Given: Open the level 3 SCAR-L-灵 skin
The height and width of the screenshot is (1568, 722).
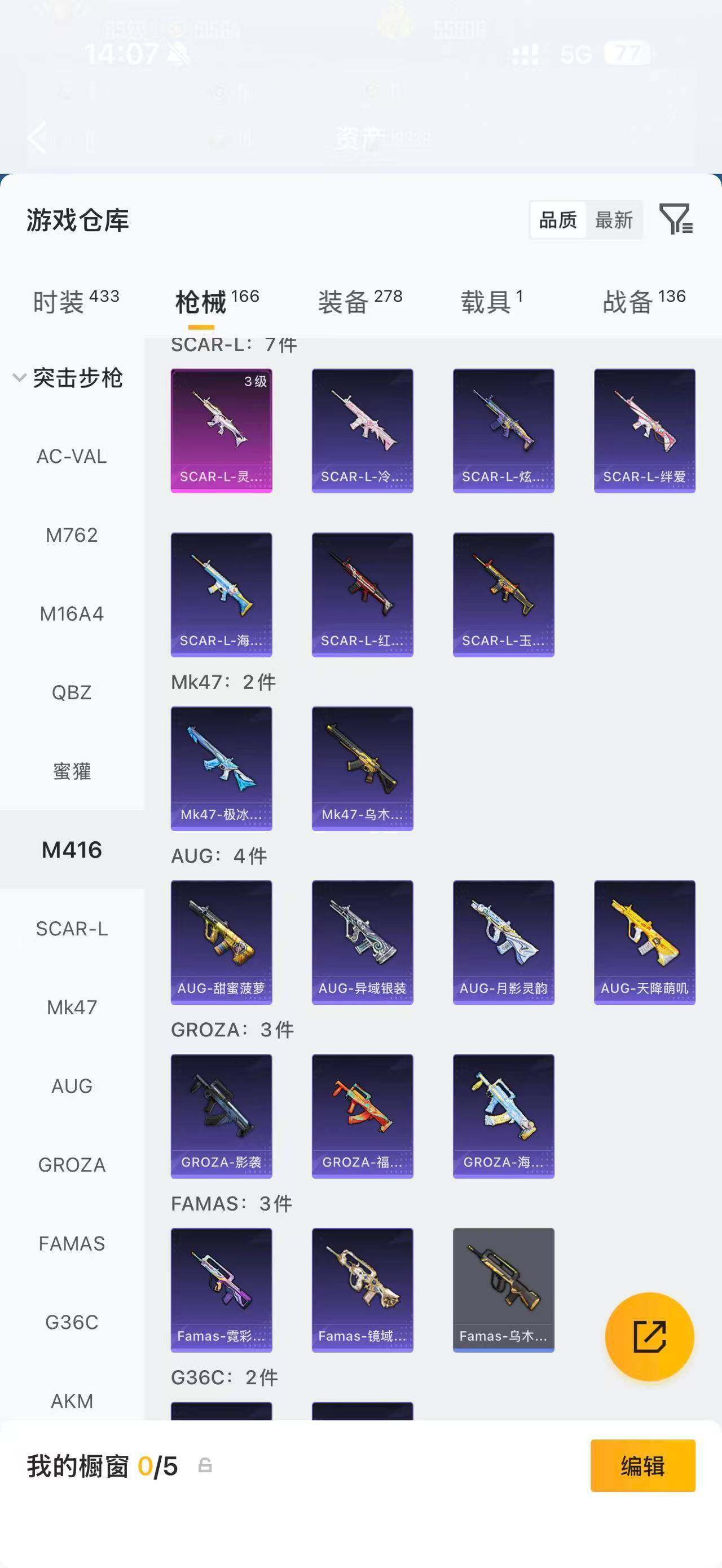Looking at the screenshot, I should (x=222, y=430).
